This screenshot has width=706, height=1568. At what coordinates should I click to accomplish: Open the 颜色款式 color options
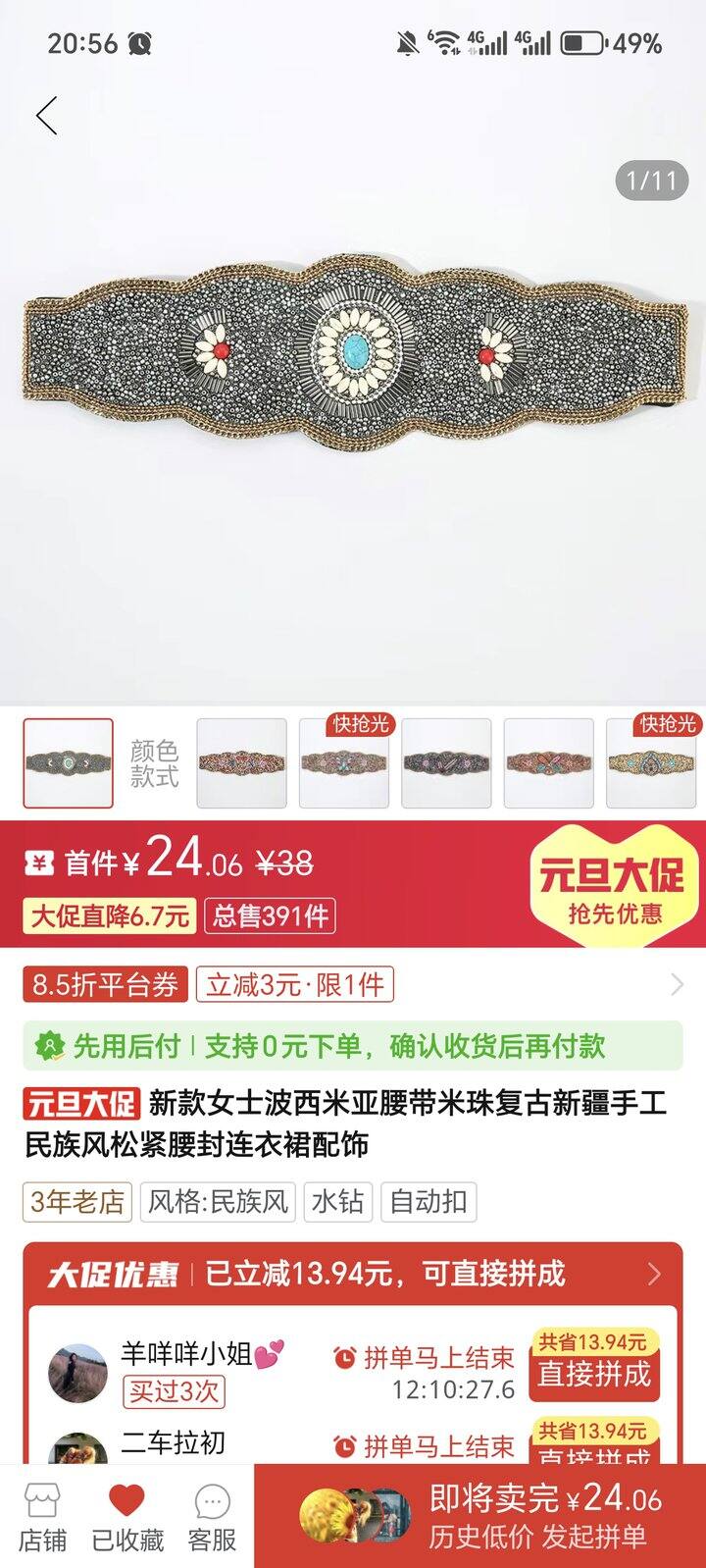[154, 763]
